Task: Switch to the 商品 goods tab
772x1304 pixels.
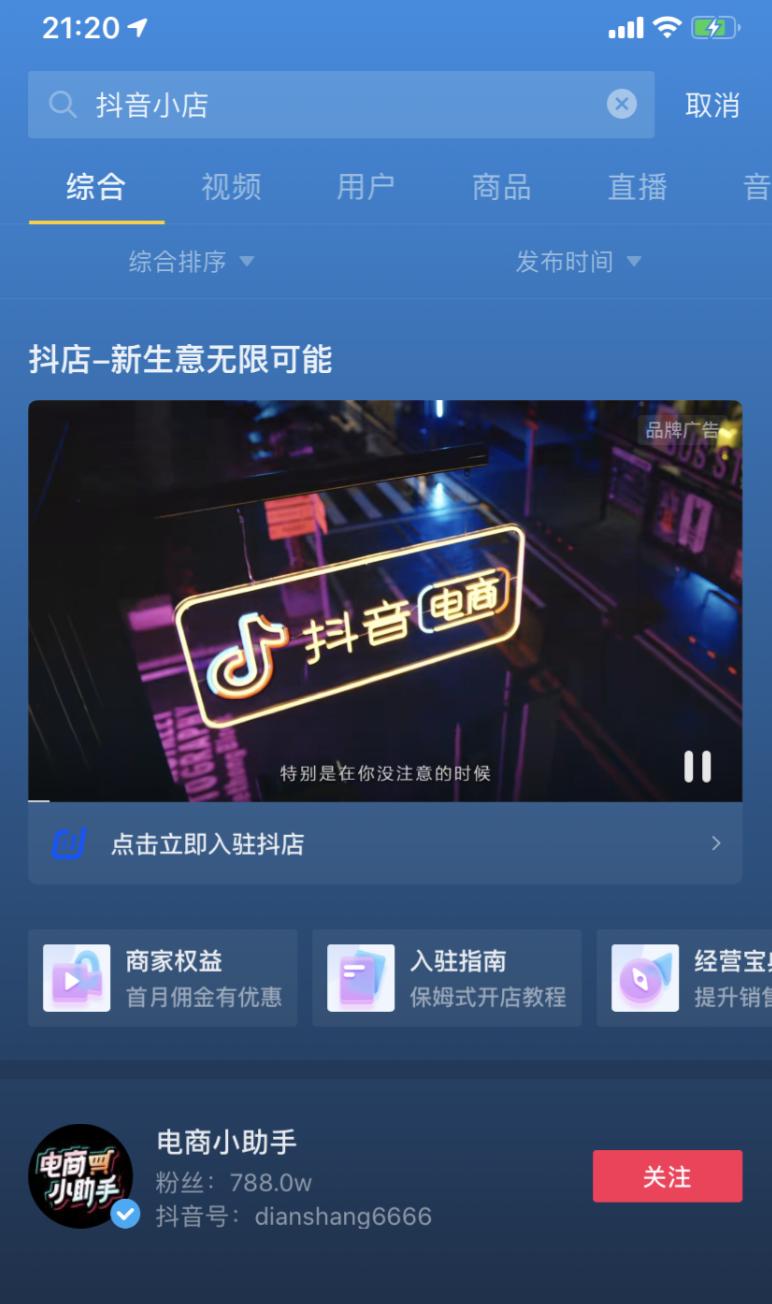Action: click(x=500, y=188)
